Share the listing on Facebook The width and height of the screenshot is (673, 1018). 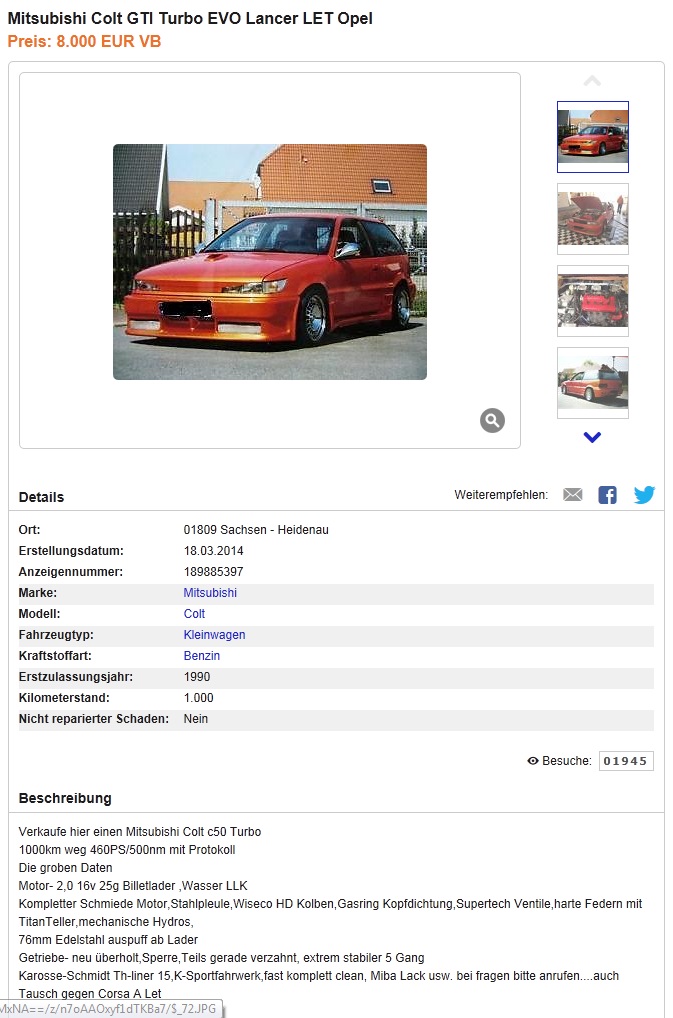(x=607, y=495)
